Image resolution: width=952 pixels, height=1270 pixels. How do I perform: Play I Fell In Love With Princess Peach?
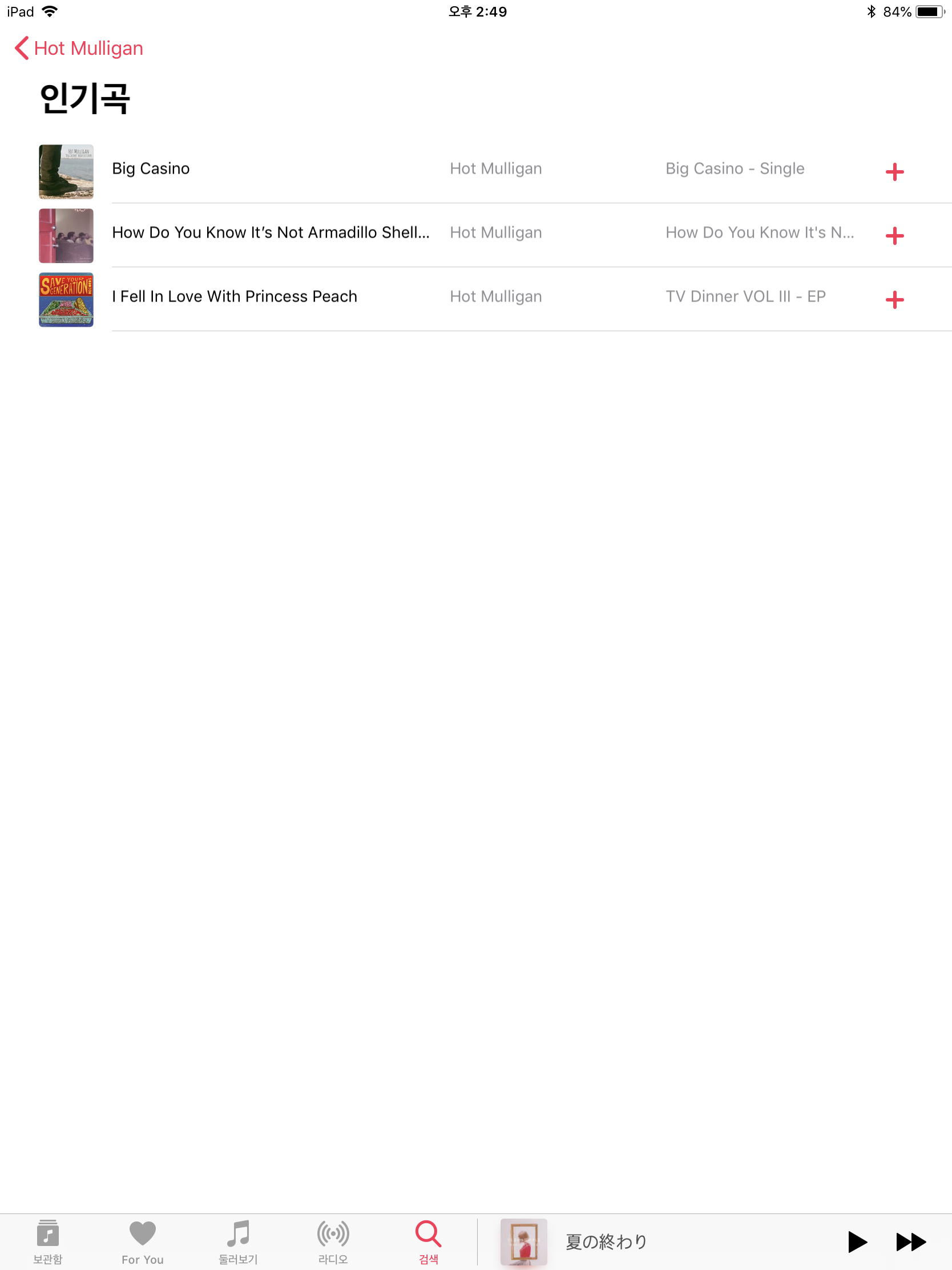[234, 297]
